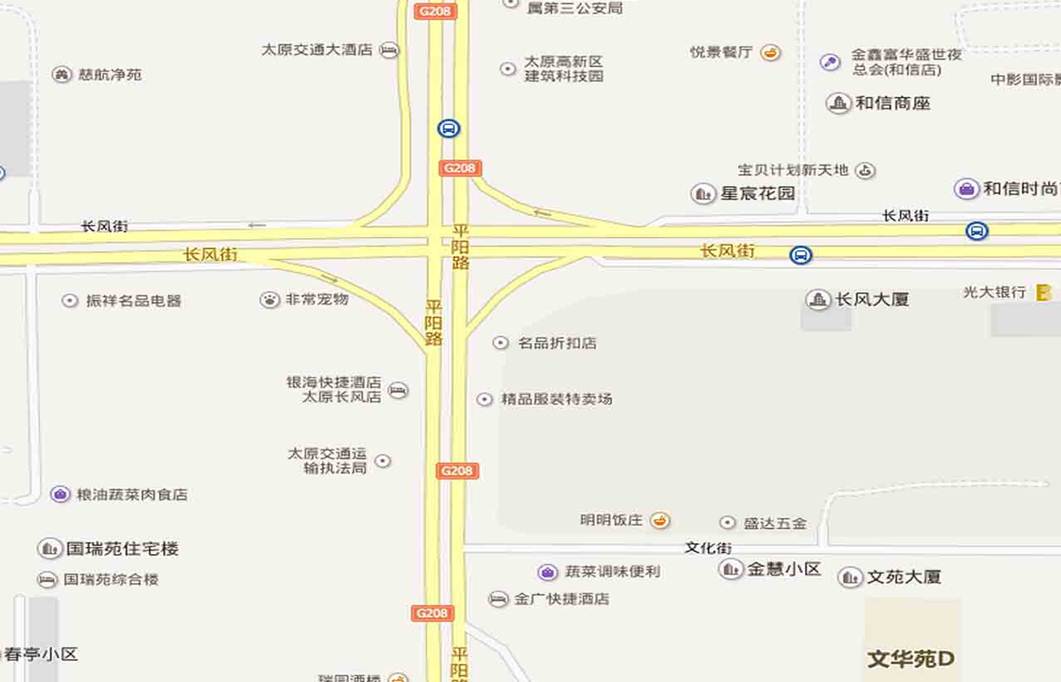
Task: Open the 金慧小区 marker
Action: 731,569
